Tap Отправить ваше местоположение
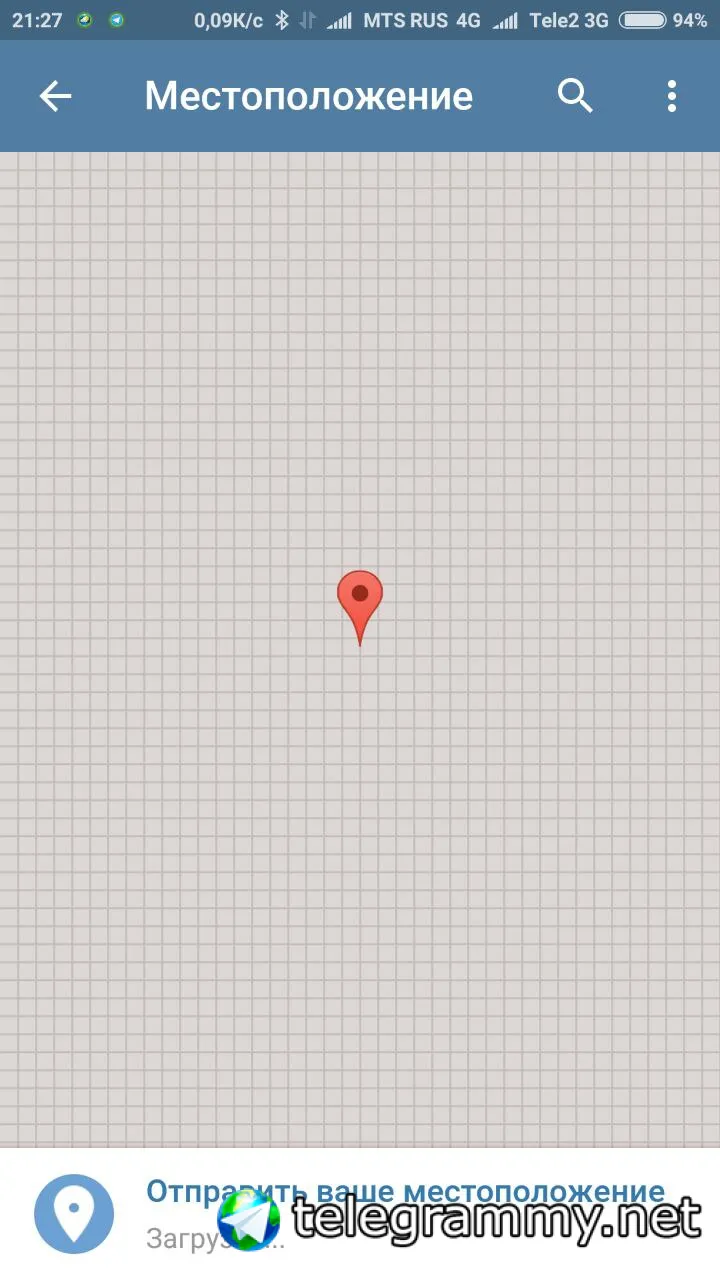 coord(404,1192)
